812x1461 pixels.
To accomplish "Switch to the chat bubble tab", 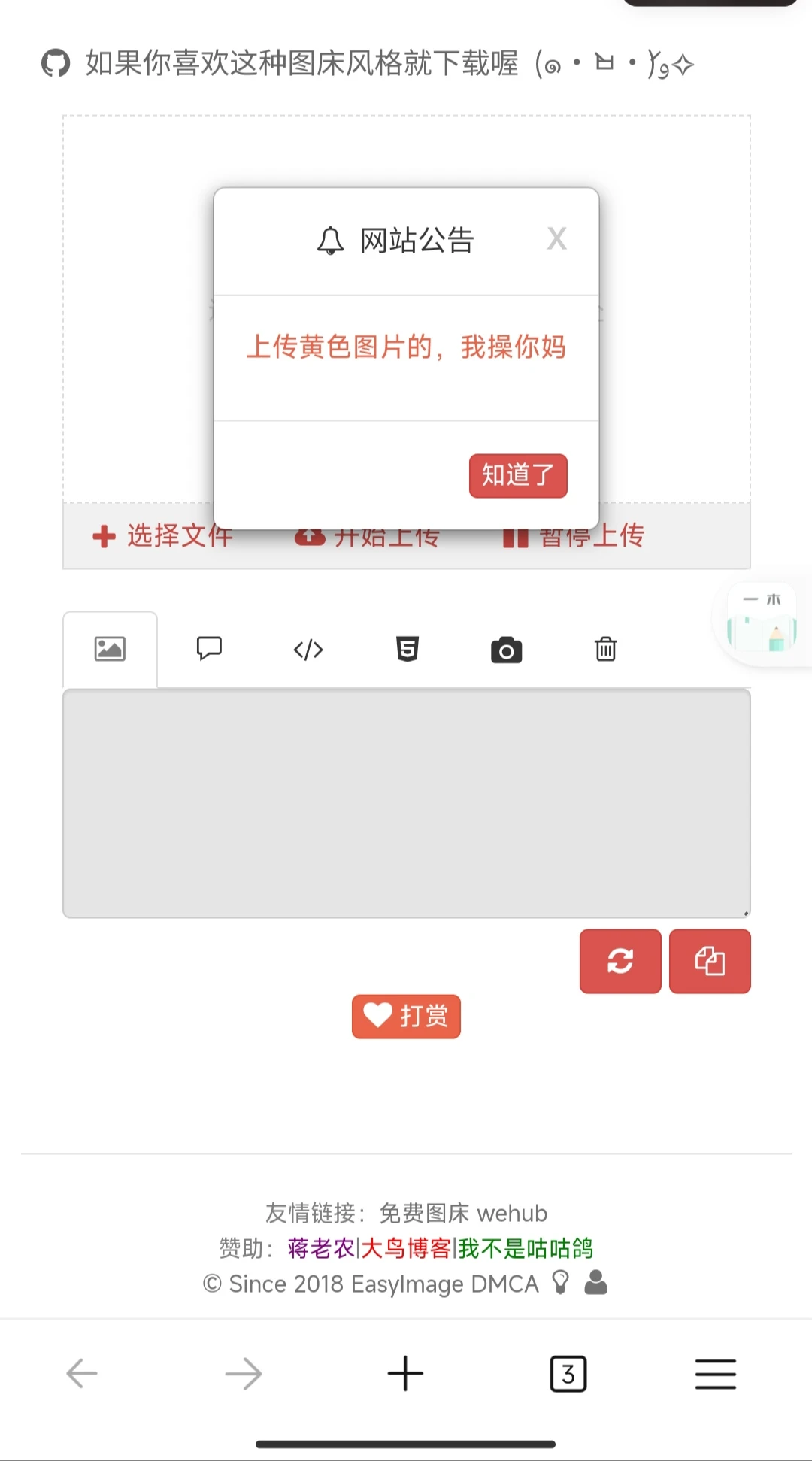I will click(x=209, y=648).
